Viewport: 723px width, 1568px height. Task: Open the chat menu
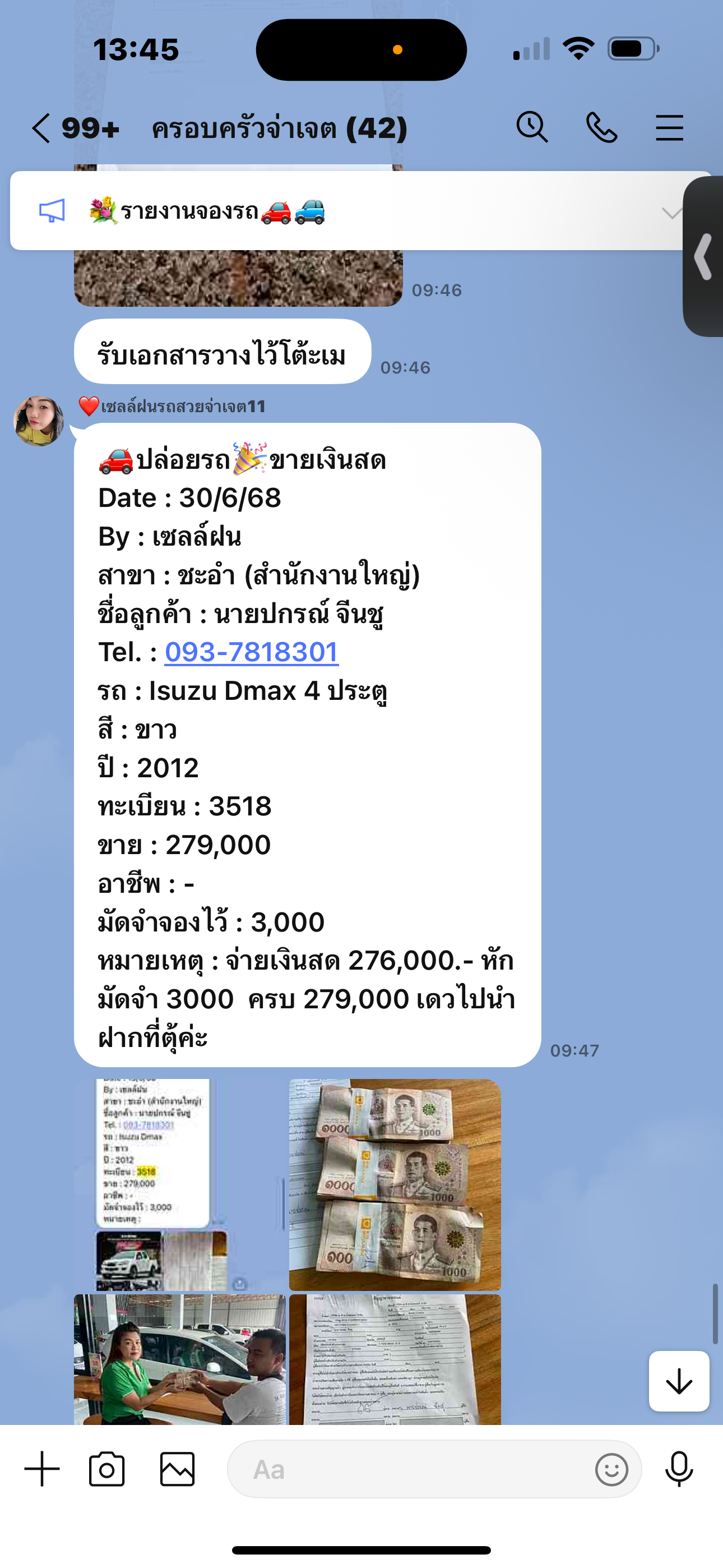pos(669,128)
